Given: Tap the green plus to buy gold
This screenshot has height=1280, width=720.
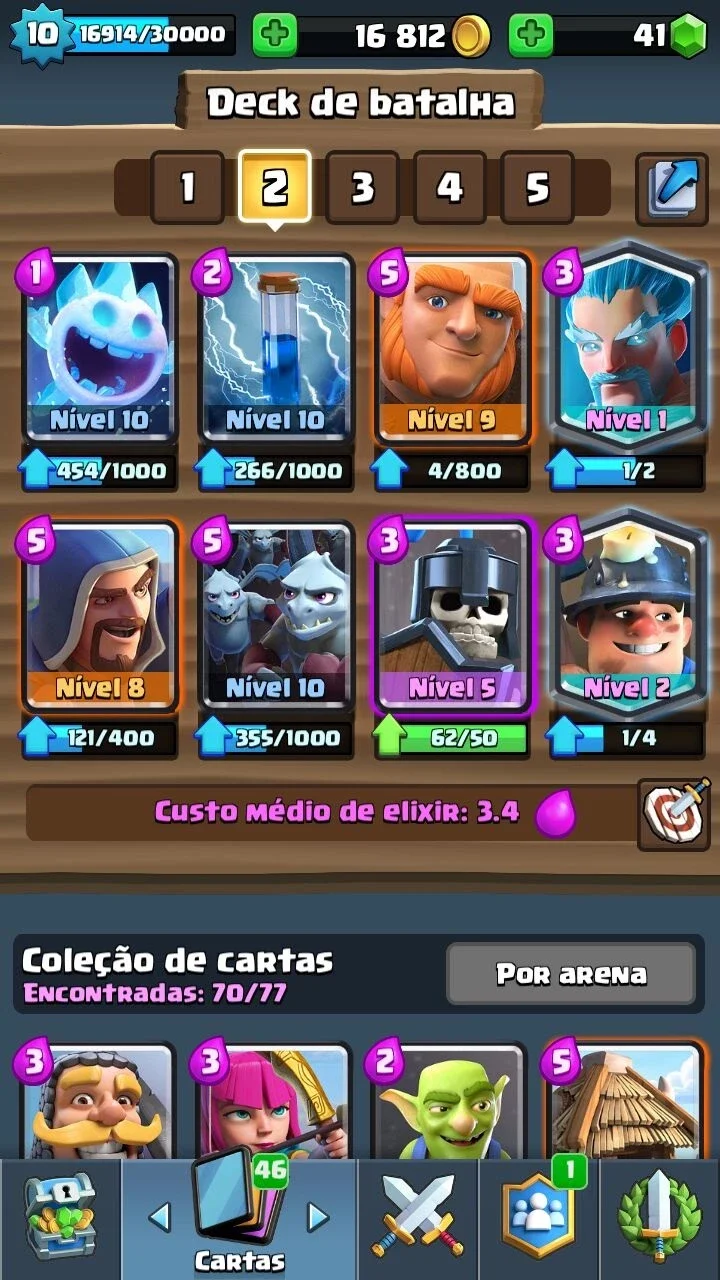Looking at the screenshot, I should [x=274, y=36].
